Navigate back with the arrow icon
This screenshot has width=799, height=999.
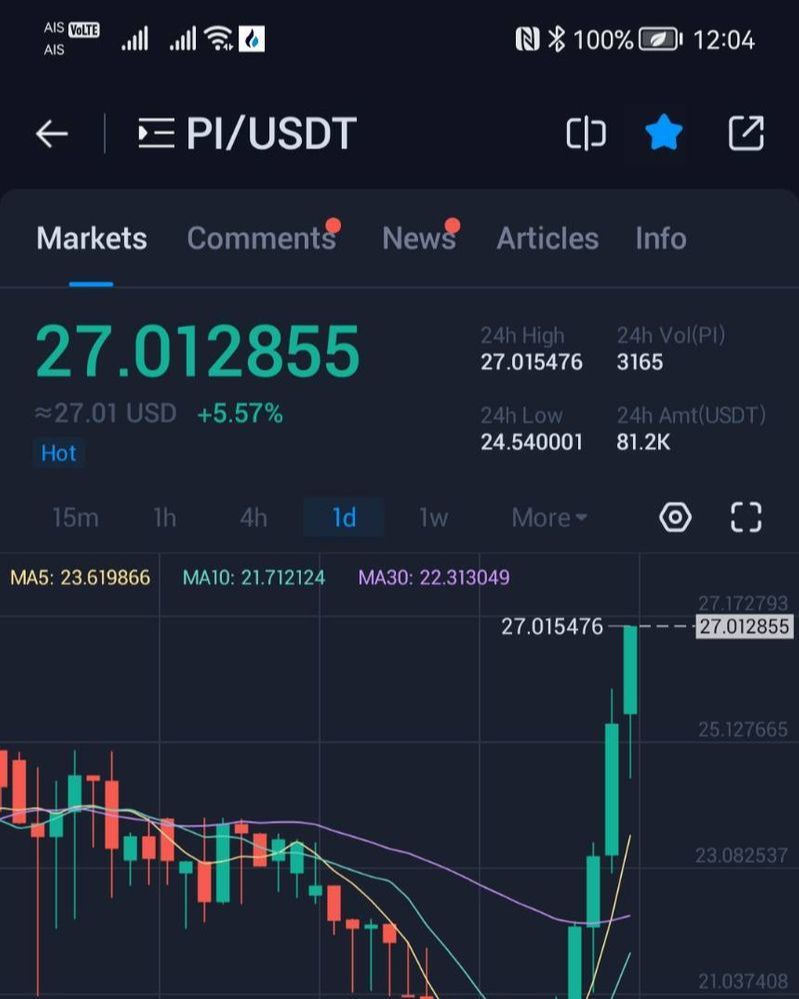pos(50,133)
